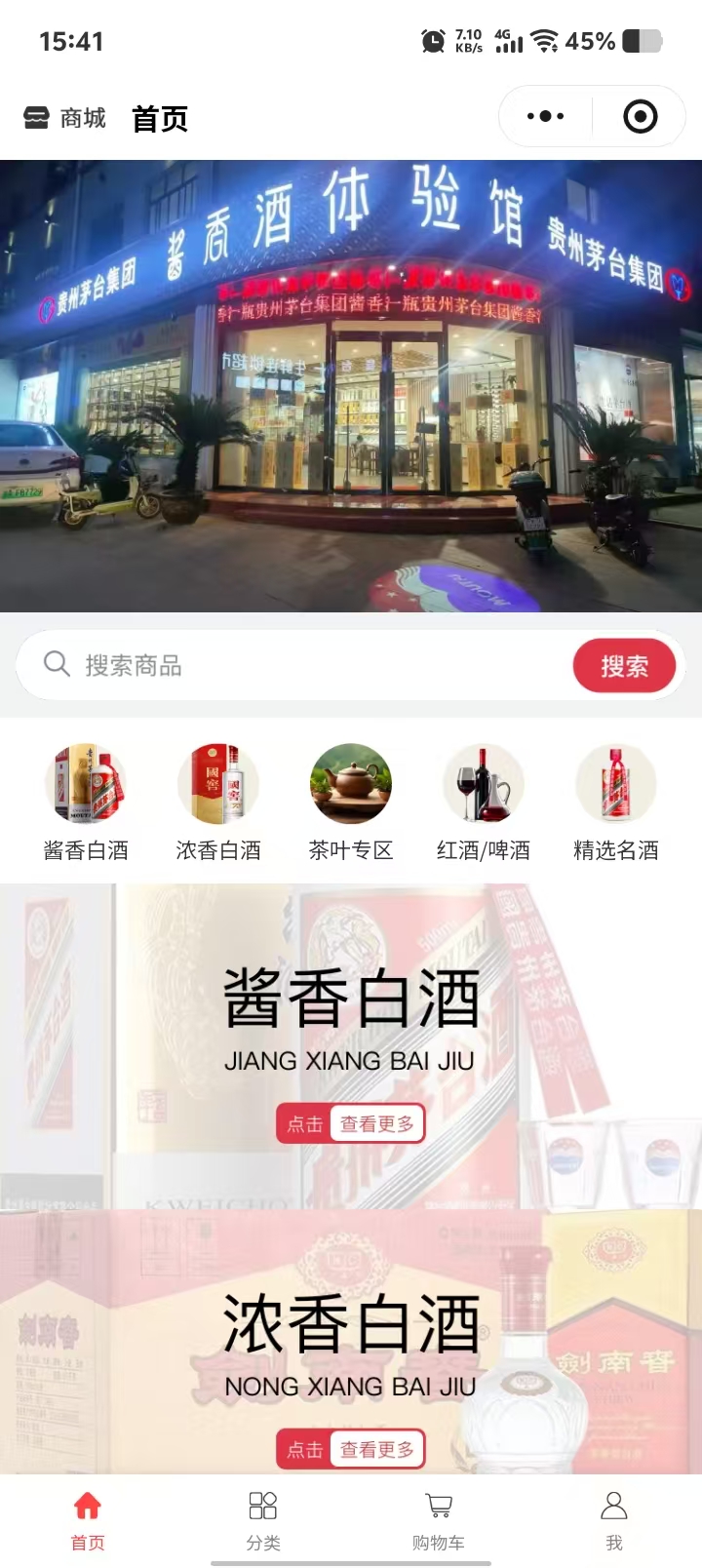Select the 红酒/啤酒 category
Screen dimensions: 702x1568
(484, 785)
